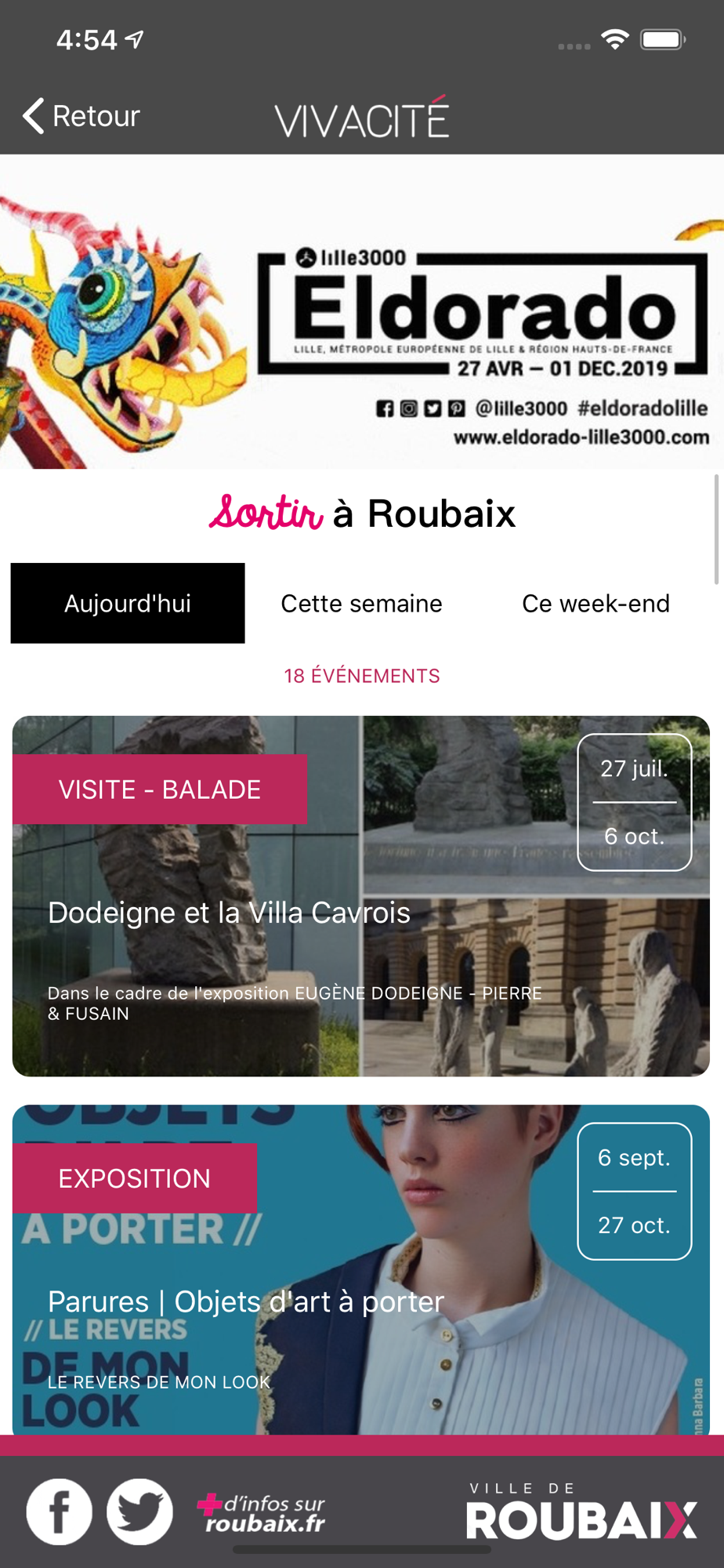Image resolution: width=724 pixels, height=1568 pixels.
Task: Switch to Cette semaine events
Action: (361, 603)
